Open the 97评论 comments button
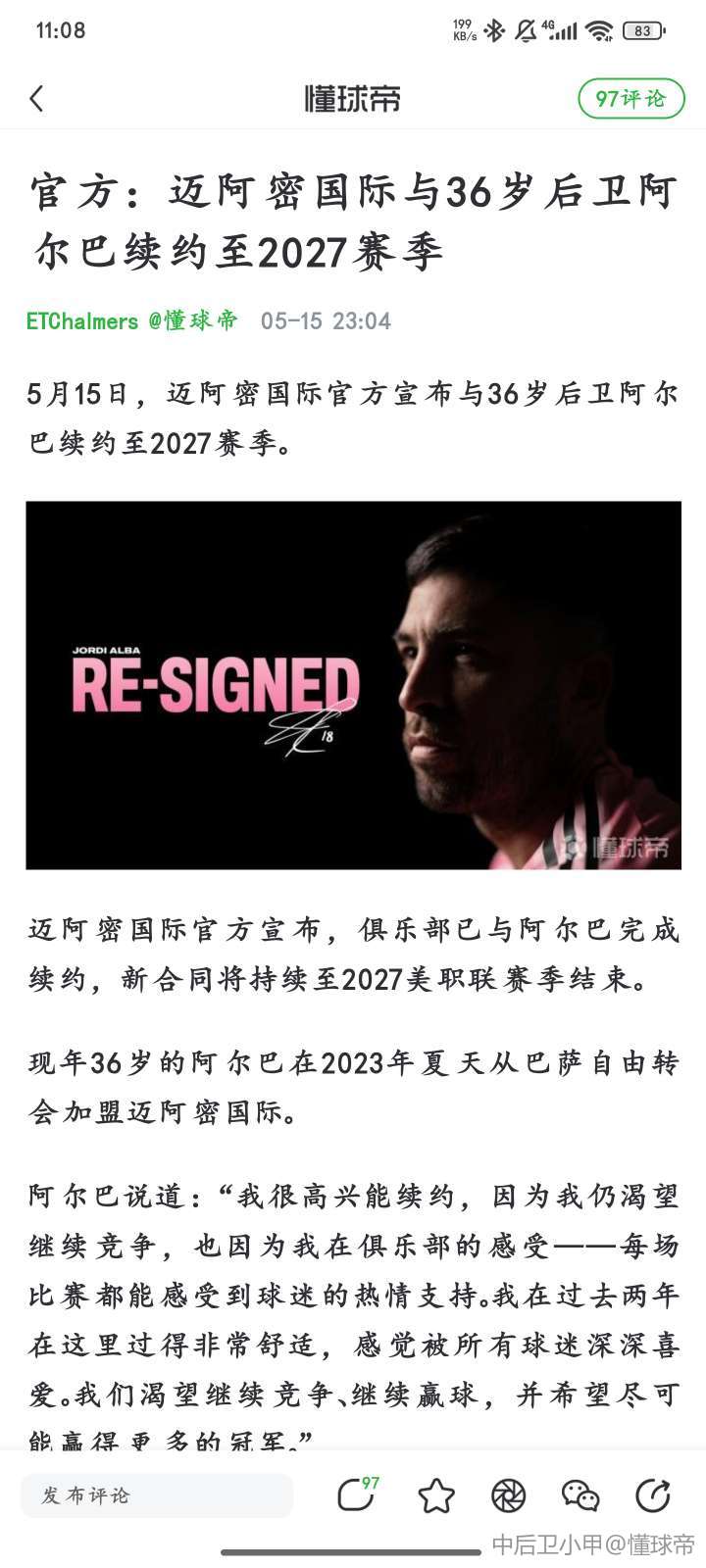This screenshot has width=706, height=1568. point(630,98)
